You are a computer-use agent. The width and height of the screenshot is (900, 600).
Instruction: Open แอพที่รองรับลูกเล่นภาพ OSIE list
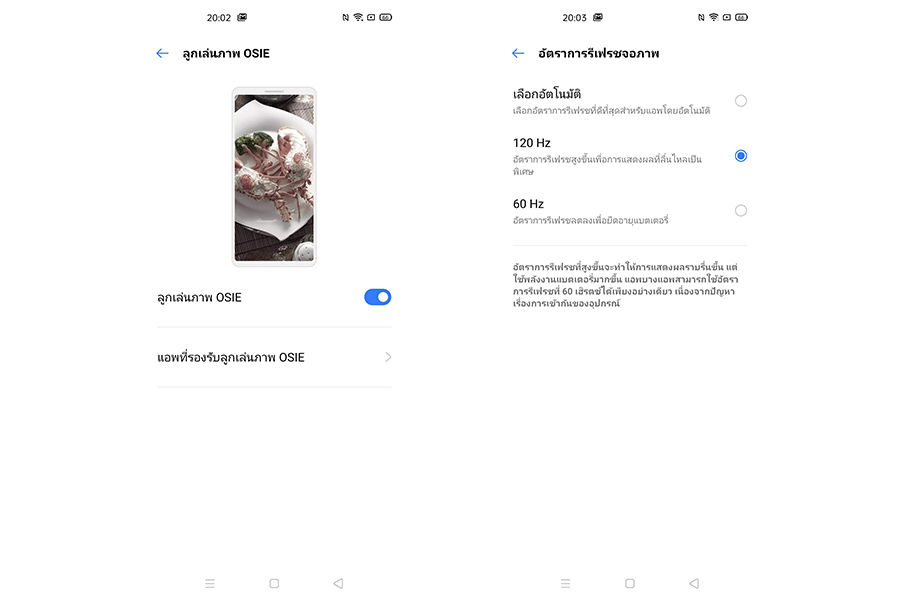point(273,357)
